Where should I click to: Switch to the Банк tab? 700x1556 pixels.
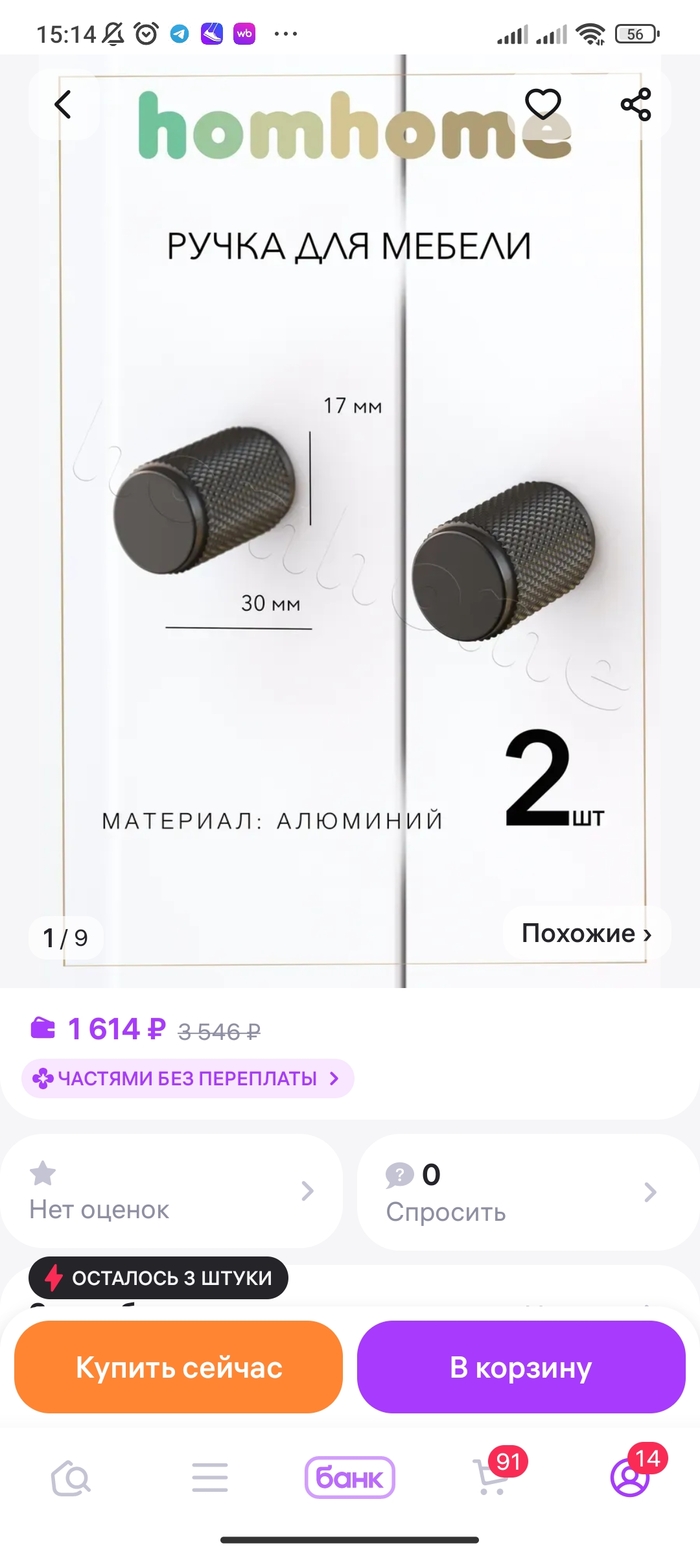pos(350,1477)
